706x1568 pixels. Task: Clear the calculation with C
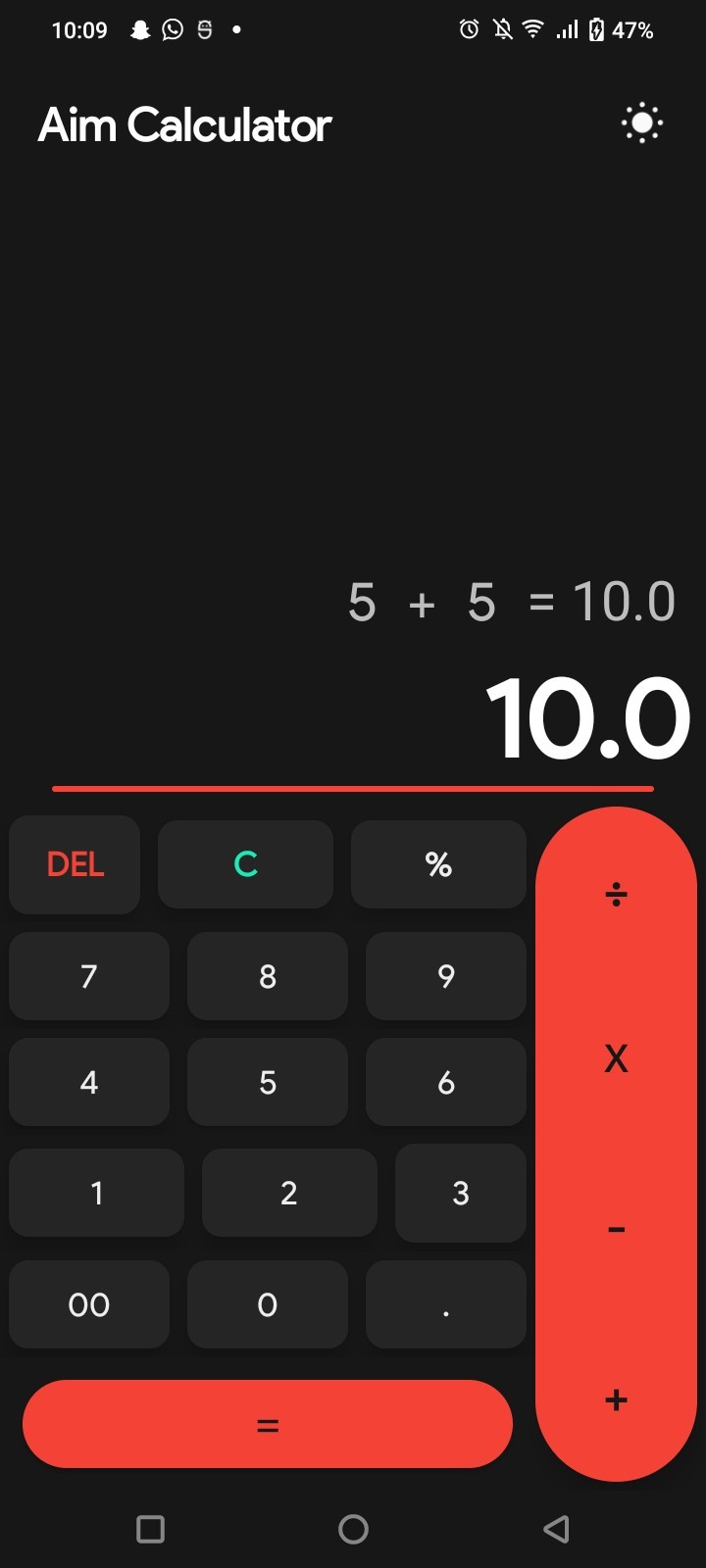pos(245,864)
